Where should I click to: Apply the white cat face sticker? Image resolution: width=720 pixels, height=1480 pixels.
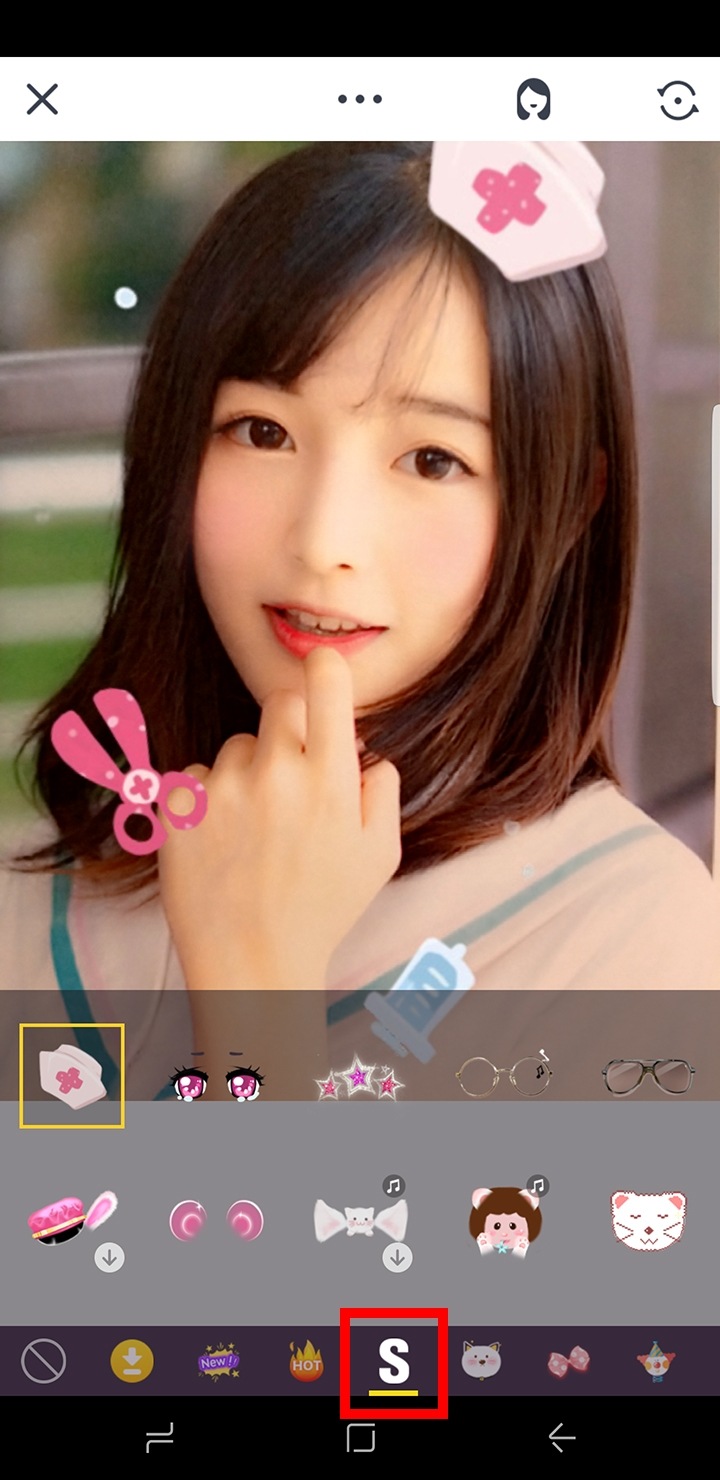648,1221
